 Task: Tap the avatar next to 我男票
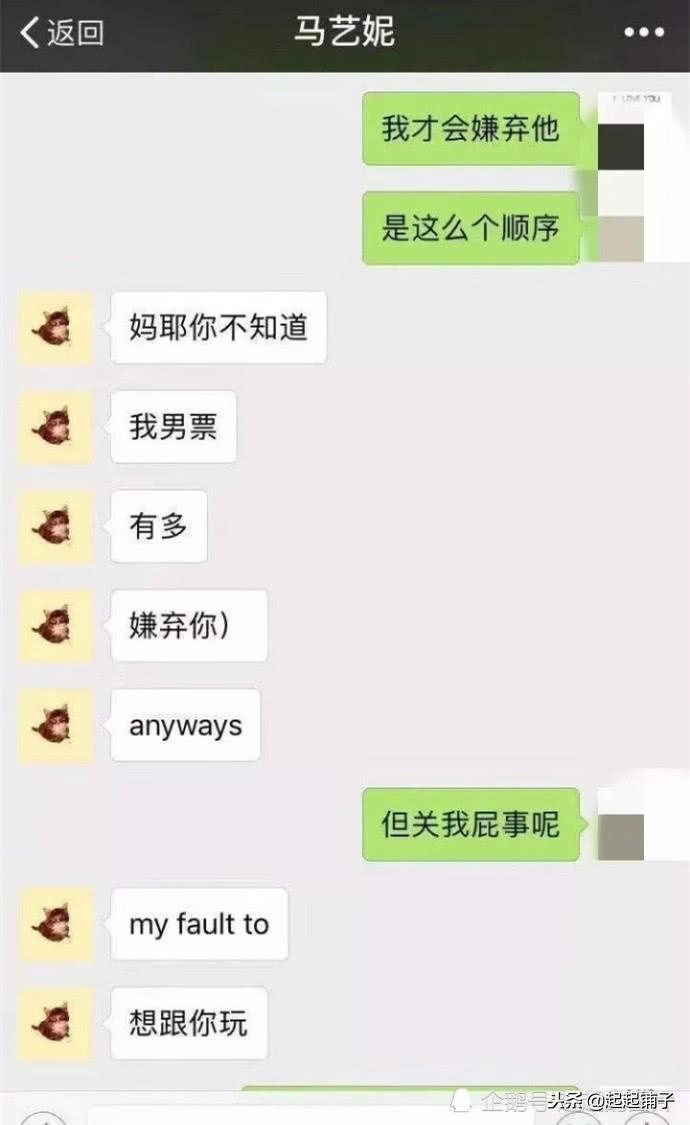pos(56,427)
